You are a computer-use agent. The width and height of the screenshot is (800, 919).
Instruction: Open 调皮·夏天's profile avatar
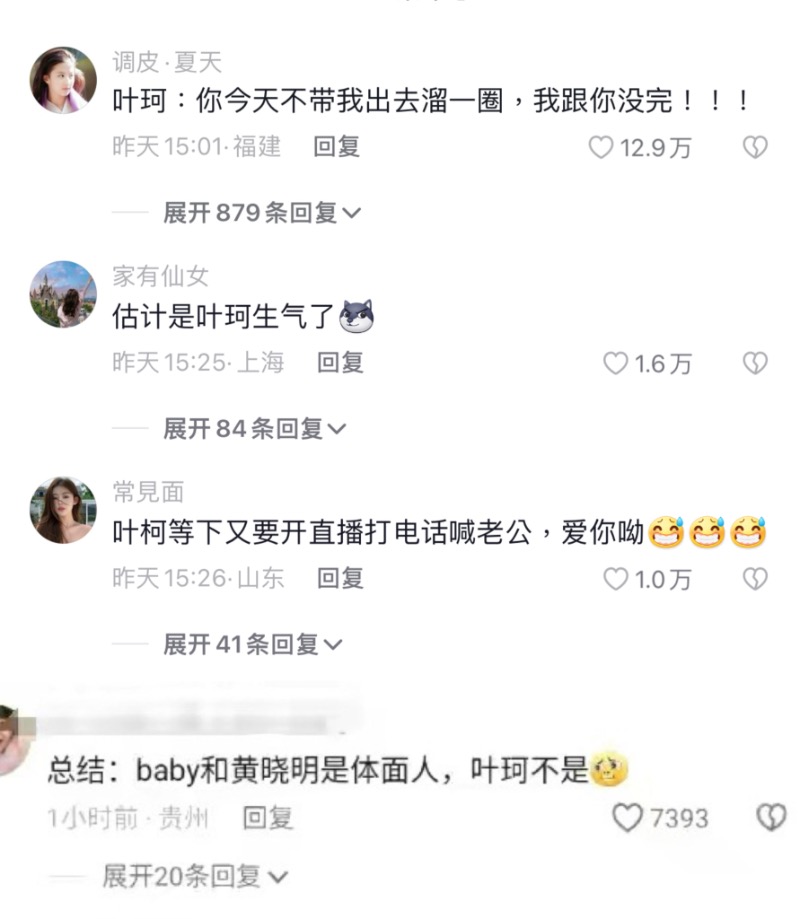[63, 79]
